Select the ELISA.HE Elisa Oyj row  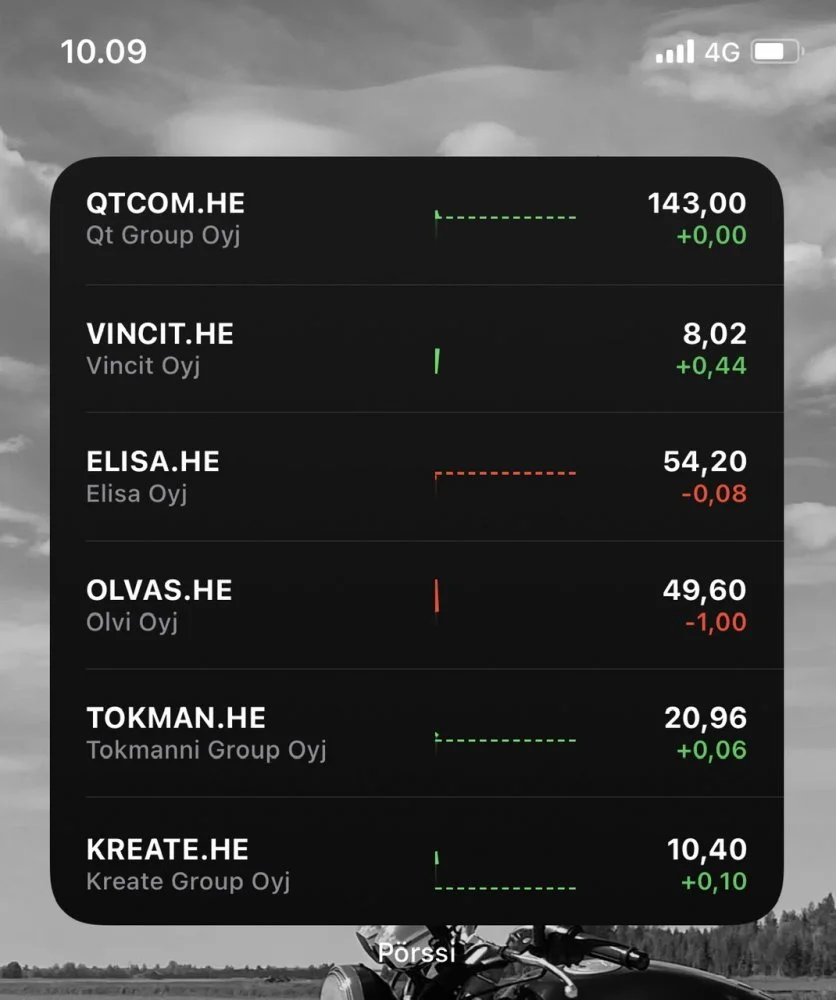coord(416,476)
